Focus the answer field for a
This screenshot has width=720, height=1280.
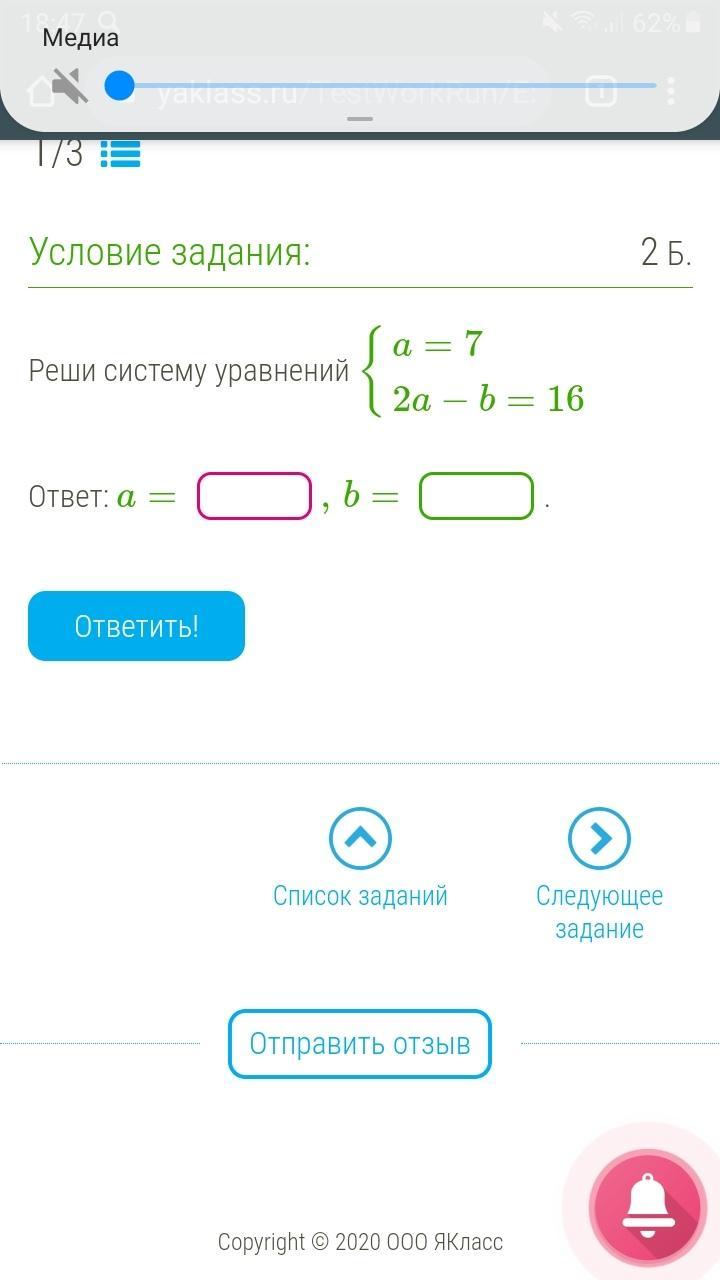click(x=255, y=496)
